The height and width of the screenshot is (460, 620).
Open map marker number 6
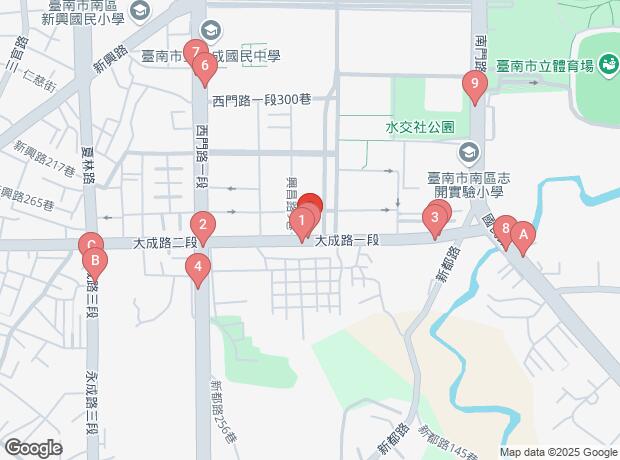(x=204, y=68)
